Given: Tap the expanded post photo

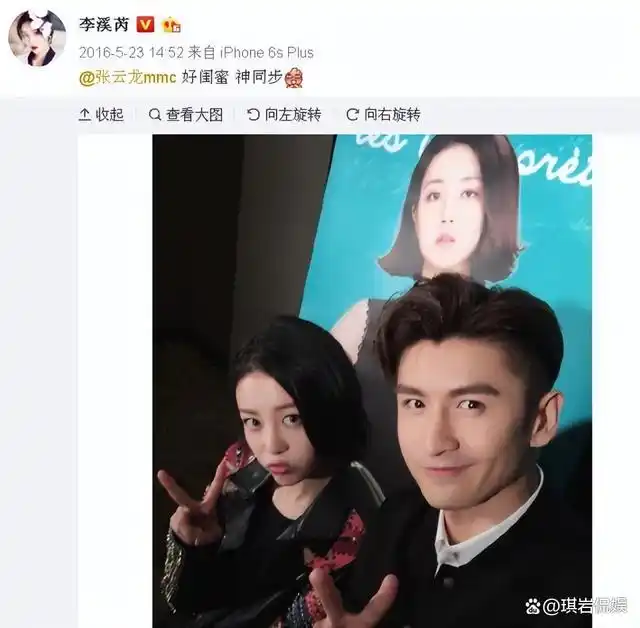Looking at the screenshot, I should 372,380.
